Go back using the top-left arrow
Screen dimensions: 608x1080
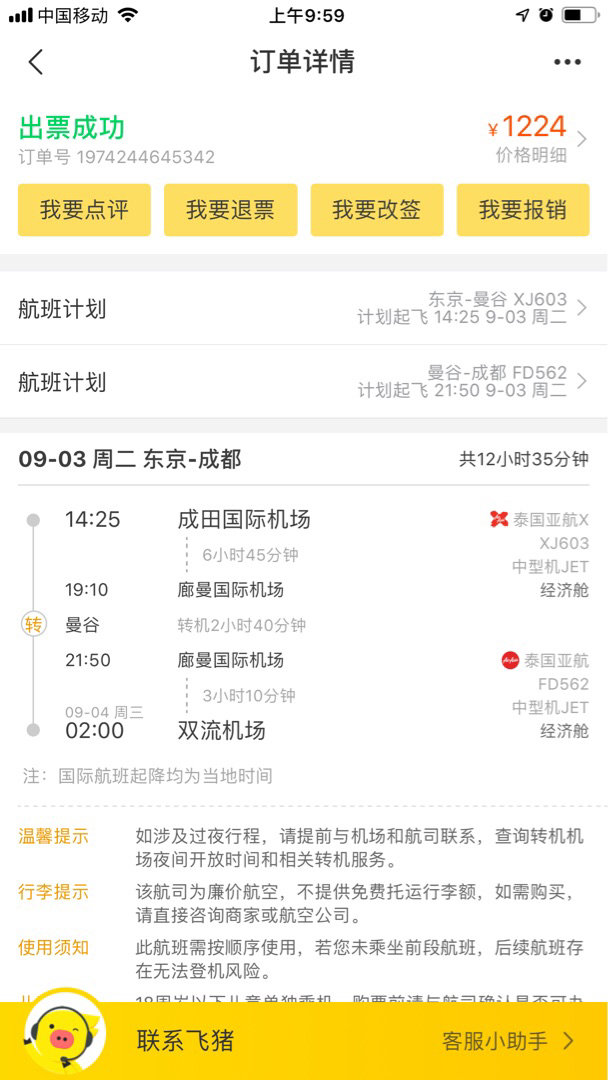click(36, 62)
